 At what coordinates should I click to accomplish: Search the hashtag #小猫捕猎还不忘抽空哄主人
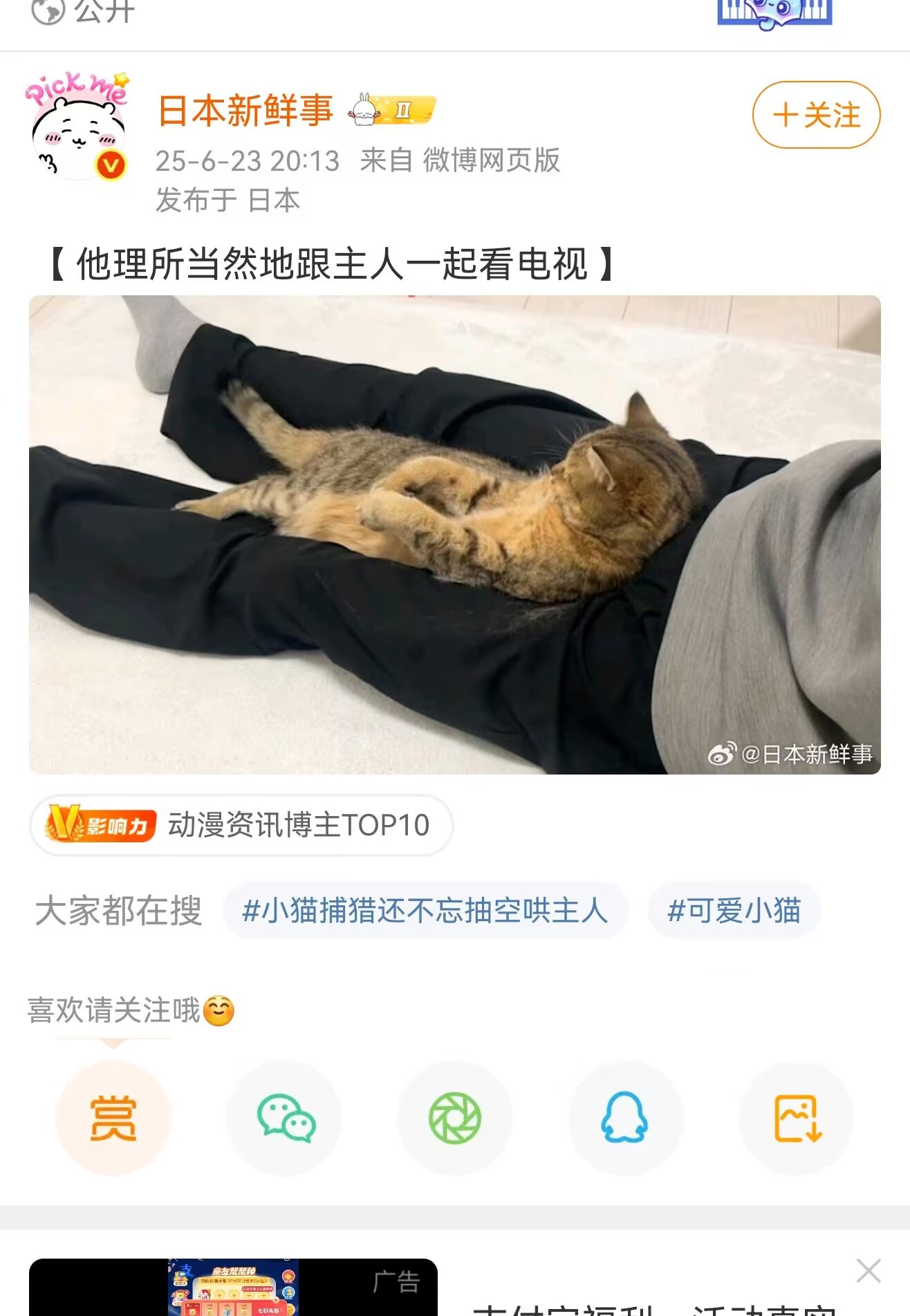(425, 910)
